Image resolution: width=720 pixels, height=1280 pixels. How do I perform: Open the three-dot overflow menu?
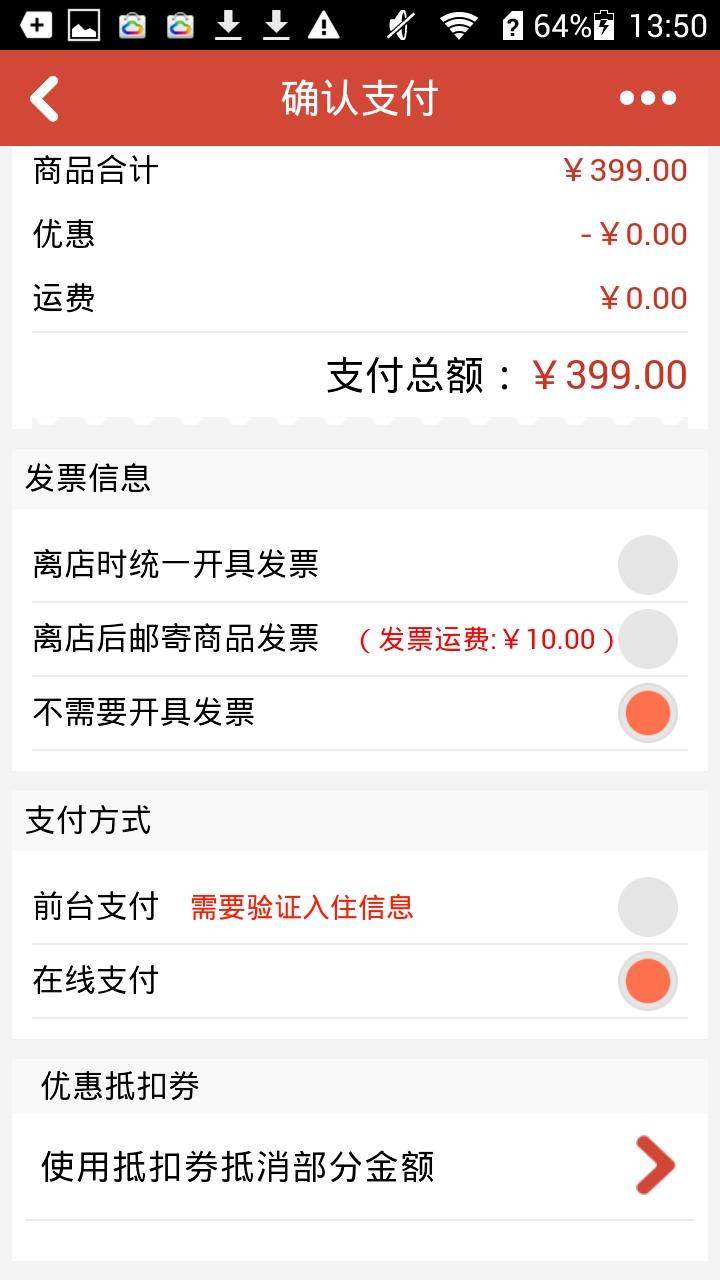[648, 98]
